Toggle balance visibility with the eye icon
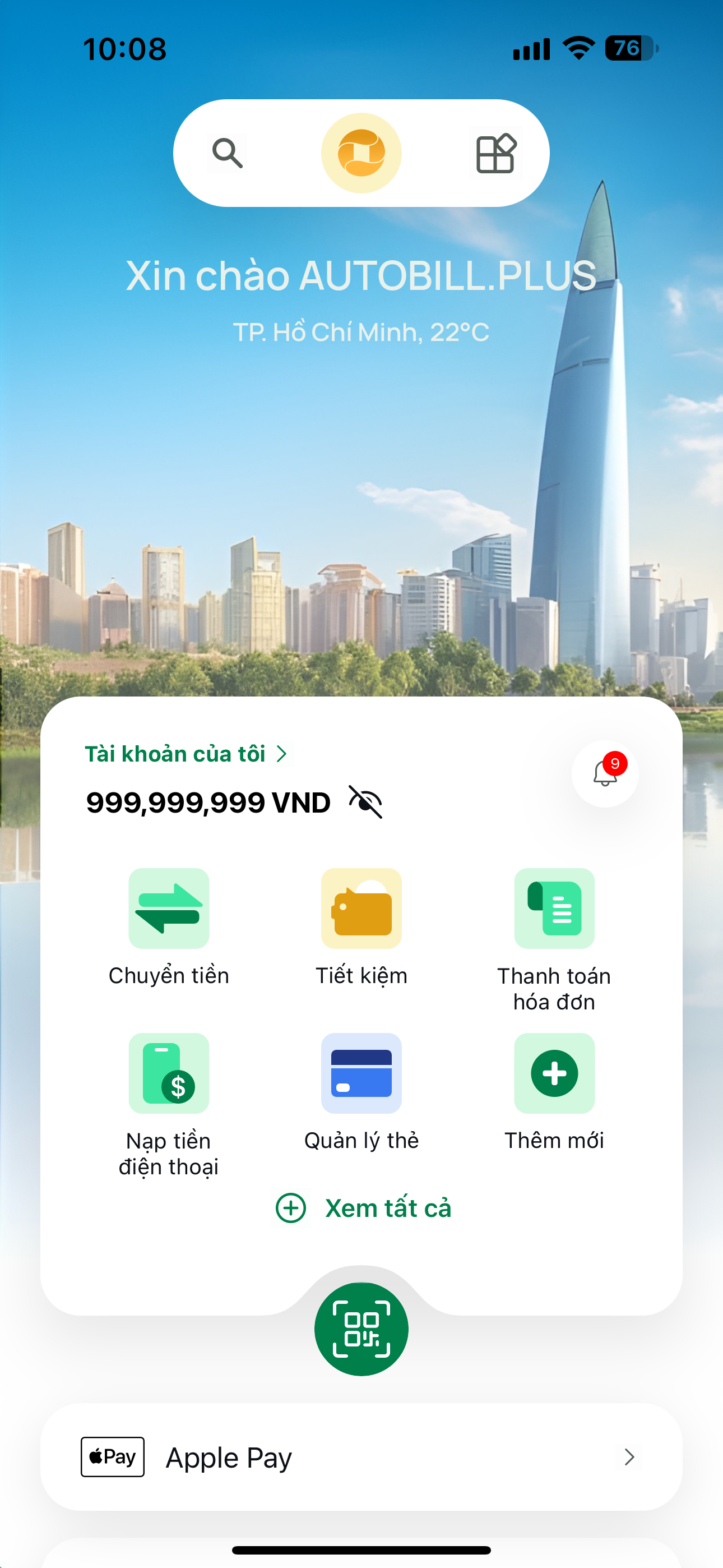 [365, 801]
